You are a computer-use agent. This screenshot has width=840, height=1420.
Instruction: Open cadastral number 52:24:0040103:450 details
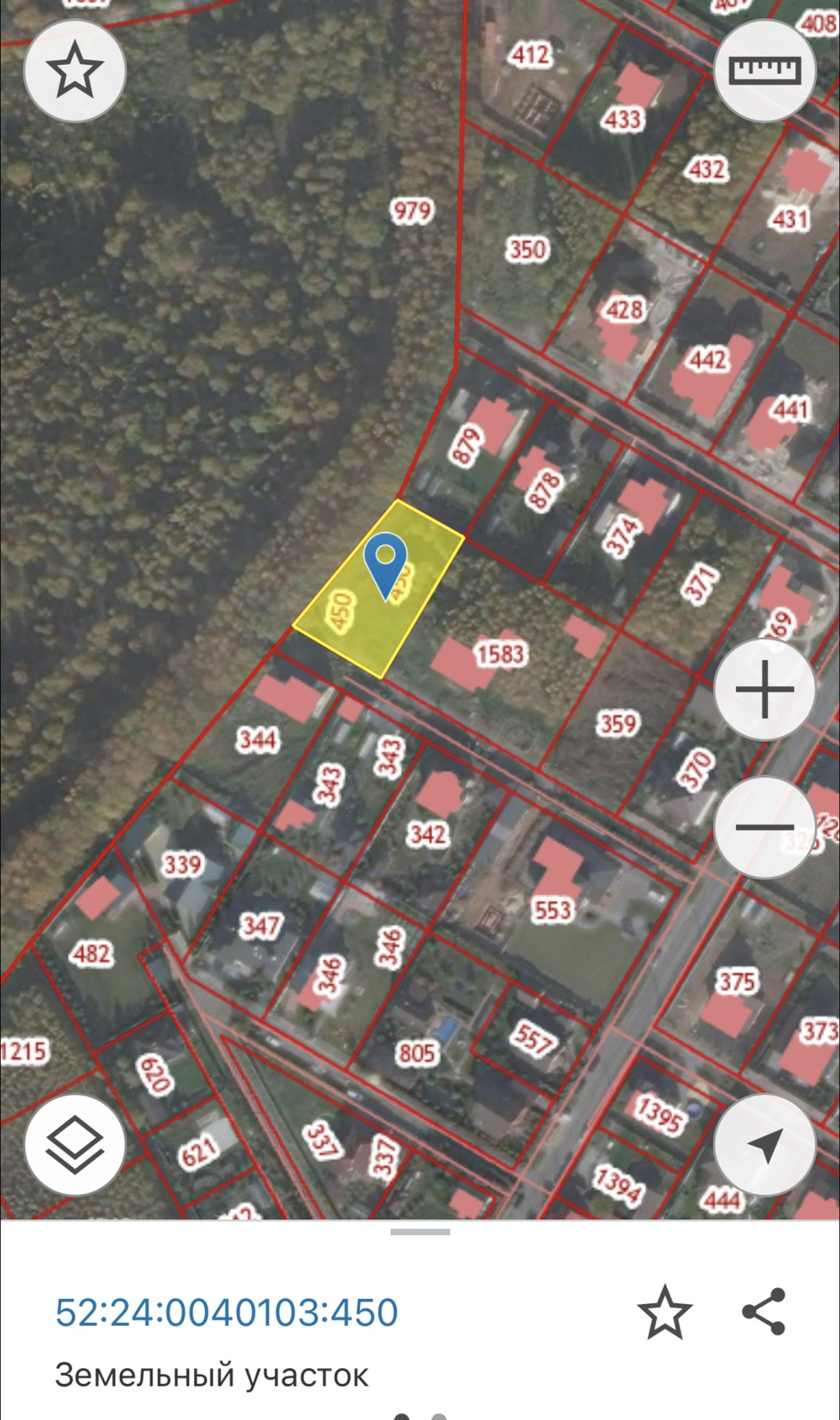[227, 1312]
